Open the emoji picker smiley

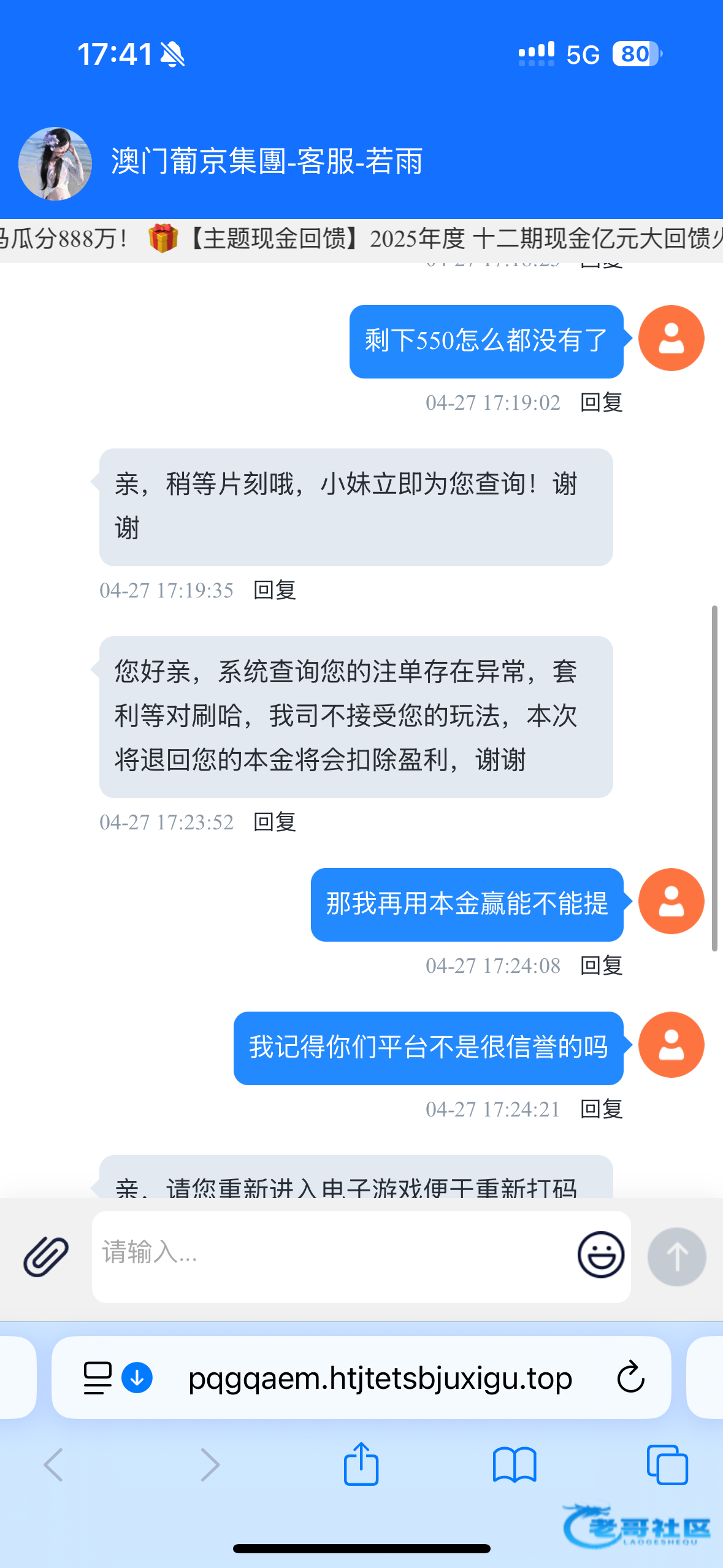pos(600,1255)
